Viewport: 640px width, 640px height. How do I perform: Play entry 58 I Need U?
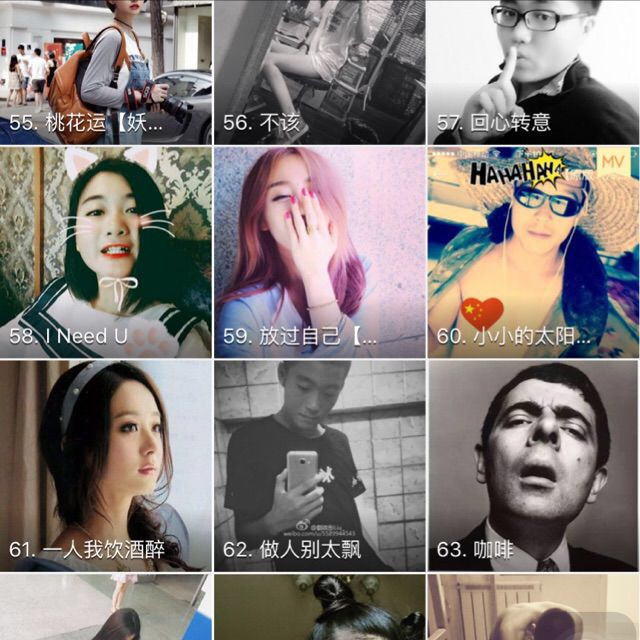coord(105,251)
